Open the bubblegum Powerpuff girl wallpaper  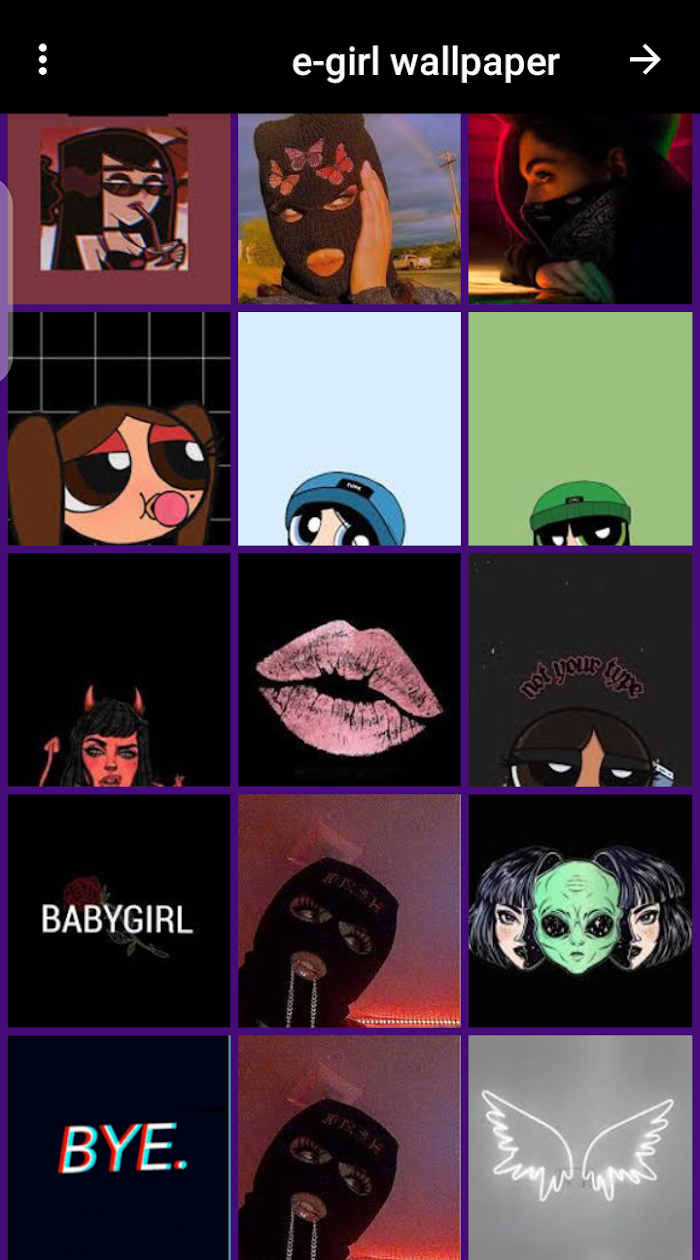pos(119,428)
